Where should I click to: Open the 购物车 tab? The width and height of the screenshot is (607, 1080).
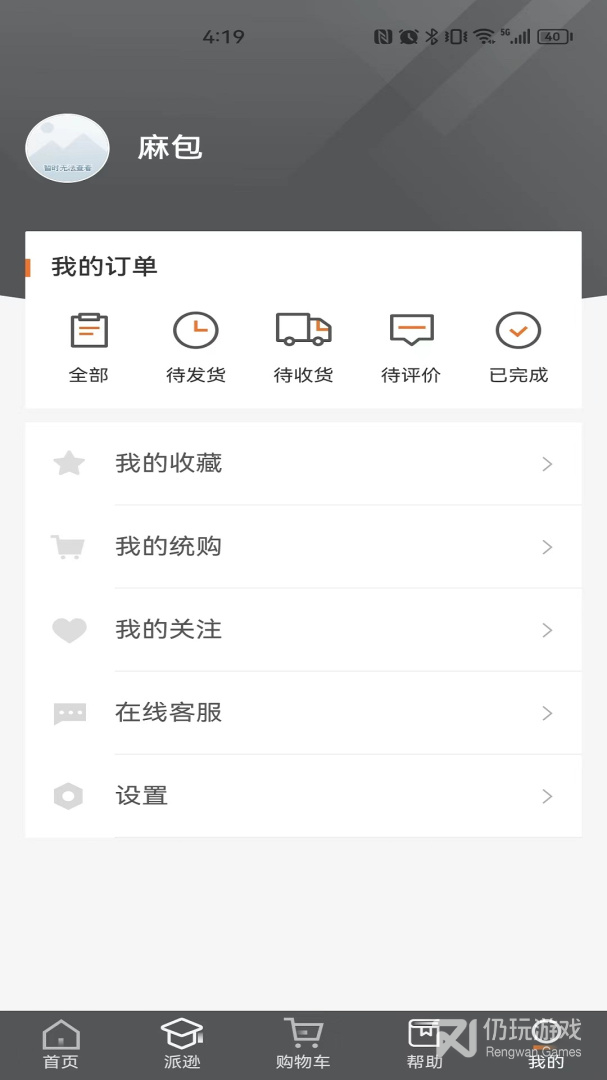tap(303, 1045)
